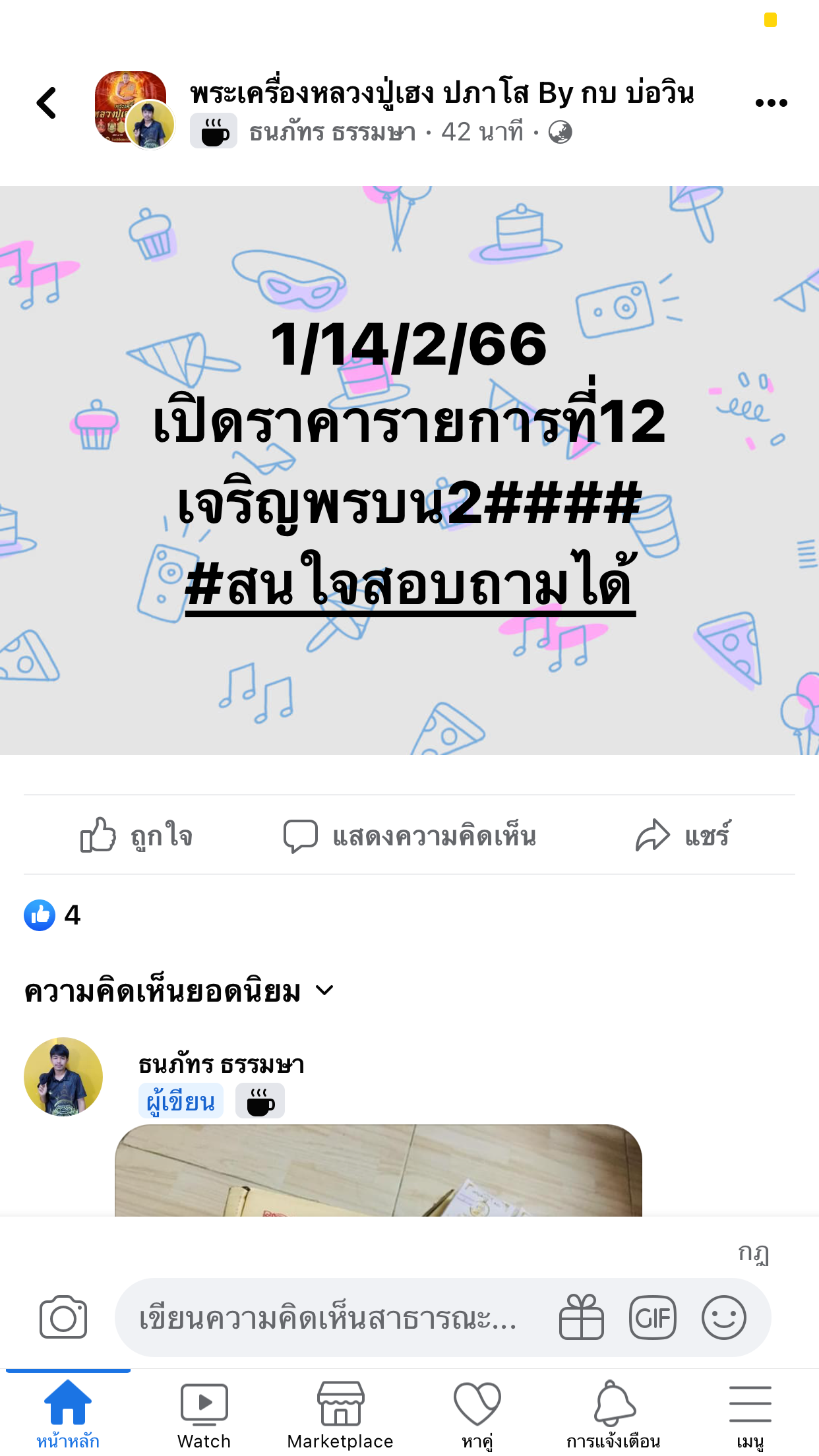The image size is (819, 1456).
Task: Open the gift icon in comment box
Action: (581, 1318)
